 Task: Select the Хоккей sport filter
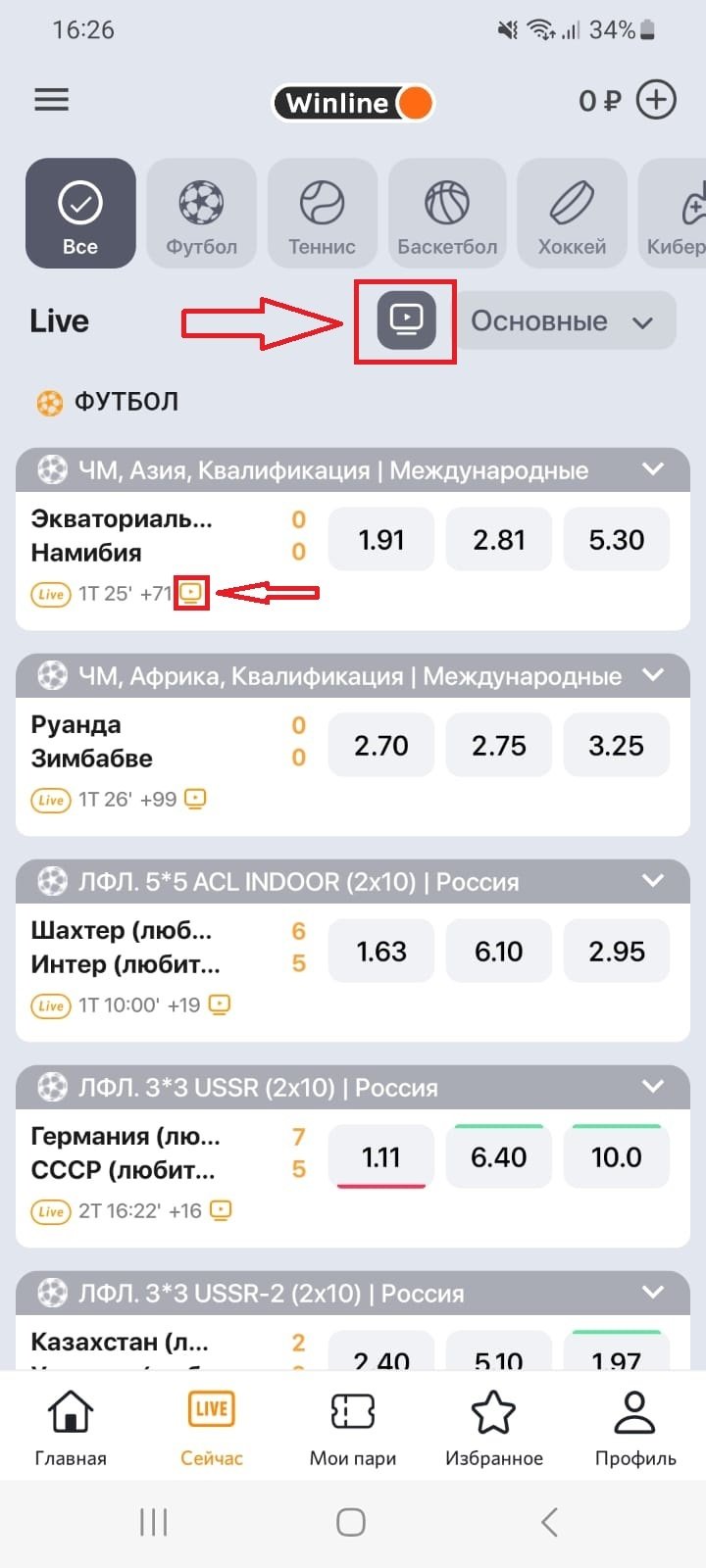[572, 213]
